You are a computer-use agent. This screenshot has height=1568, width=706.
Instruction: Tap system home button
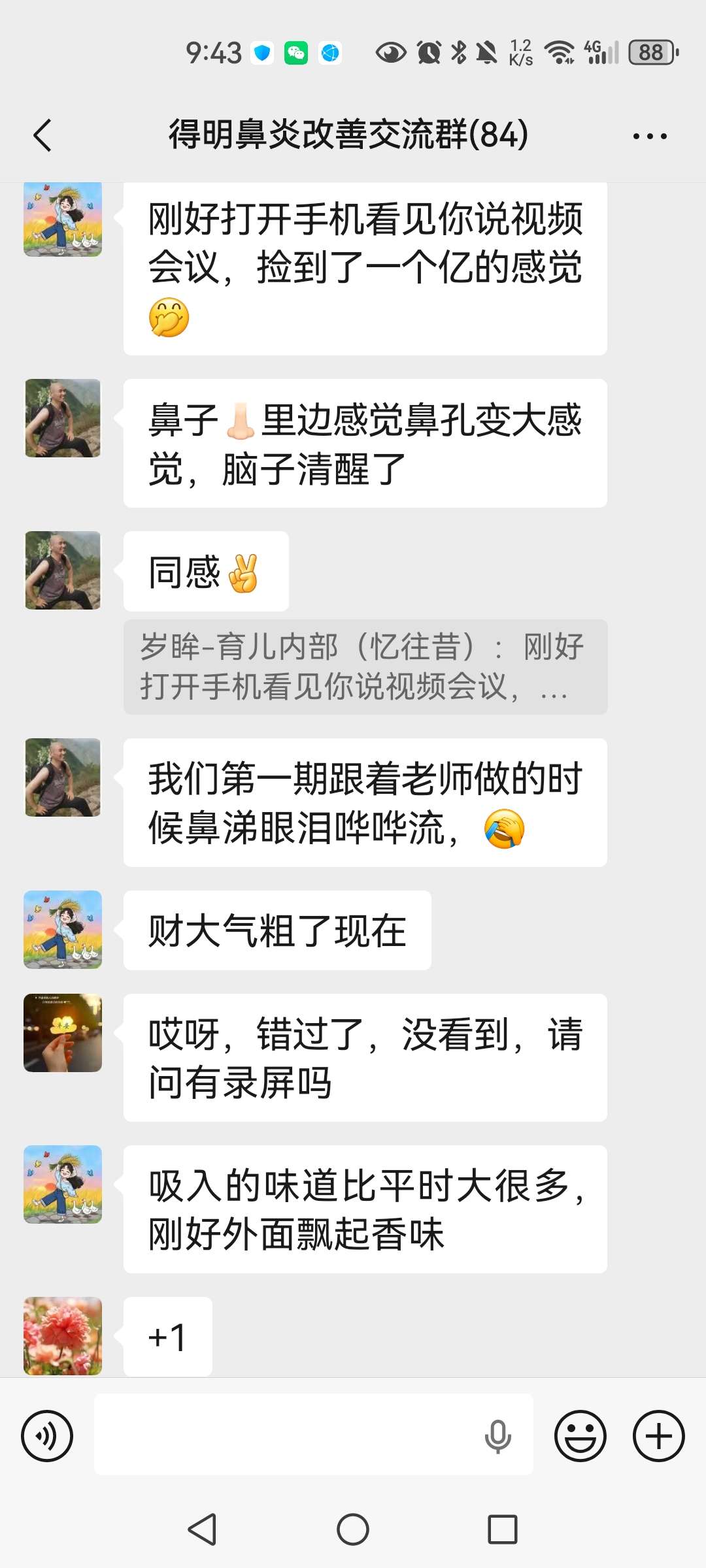(x=353, y=1529)
